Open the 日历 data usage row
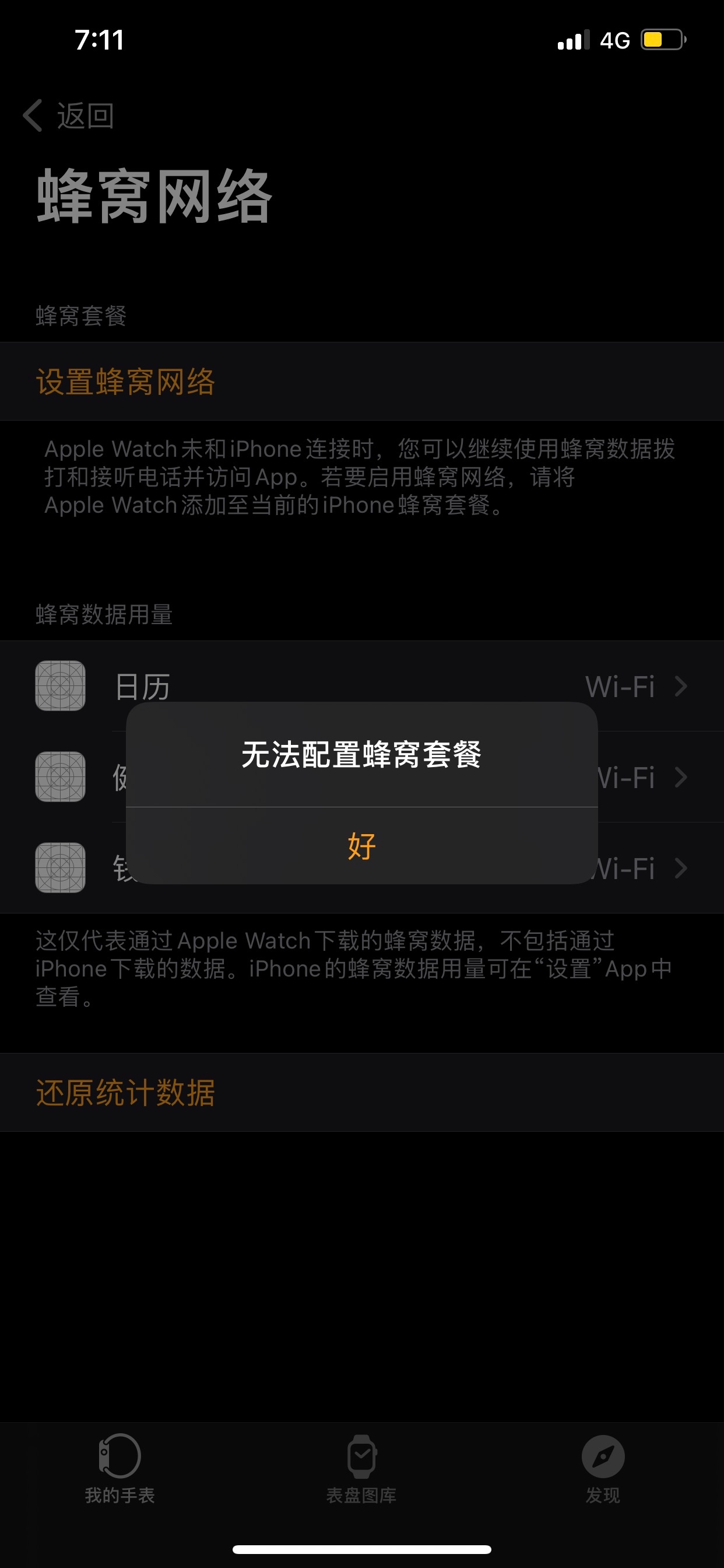The image size is (724, 1568). coord(361,686)
